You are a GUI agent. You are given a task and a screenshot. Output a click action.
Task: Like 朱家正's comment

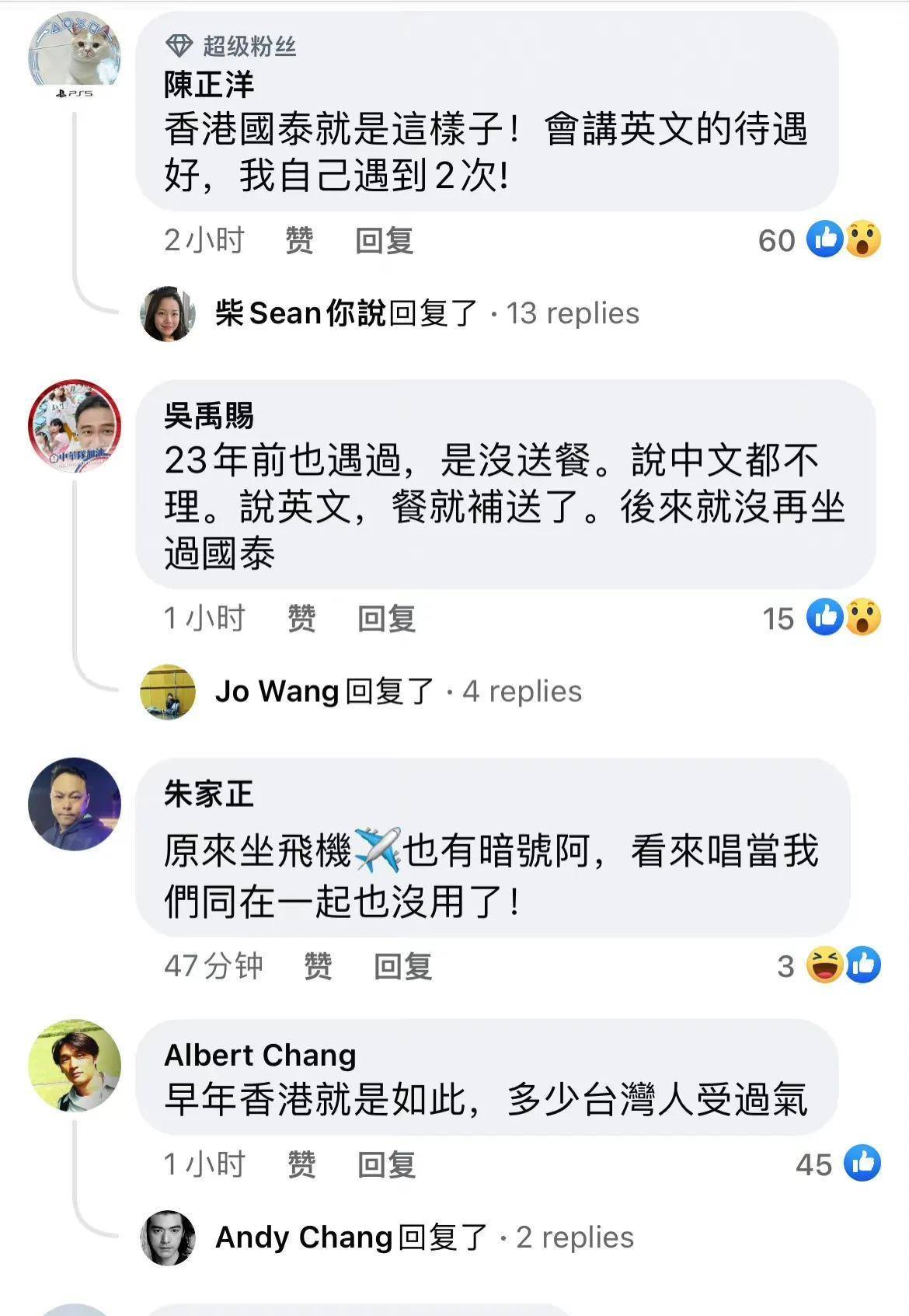318,966
